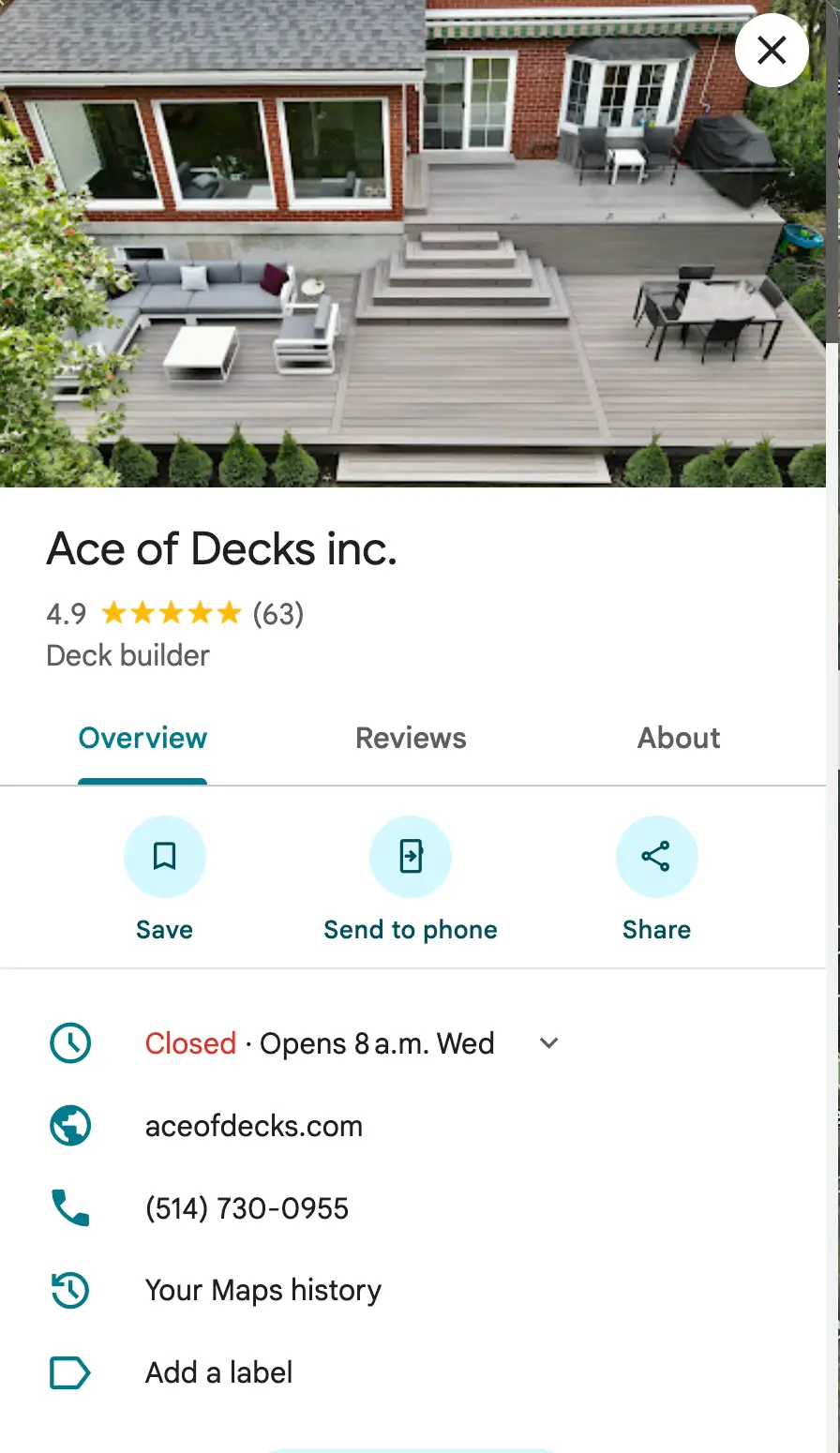
Task: Select Add a label
Action: click(217, 1371)
